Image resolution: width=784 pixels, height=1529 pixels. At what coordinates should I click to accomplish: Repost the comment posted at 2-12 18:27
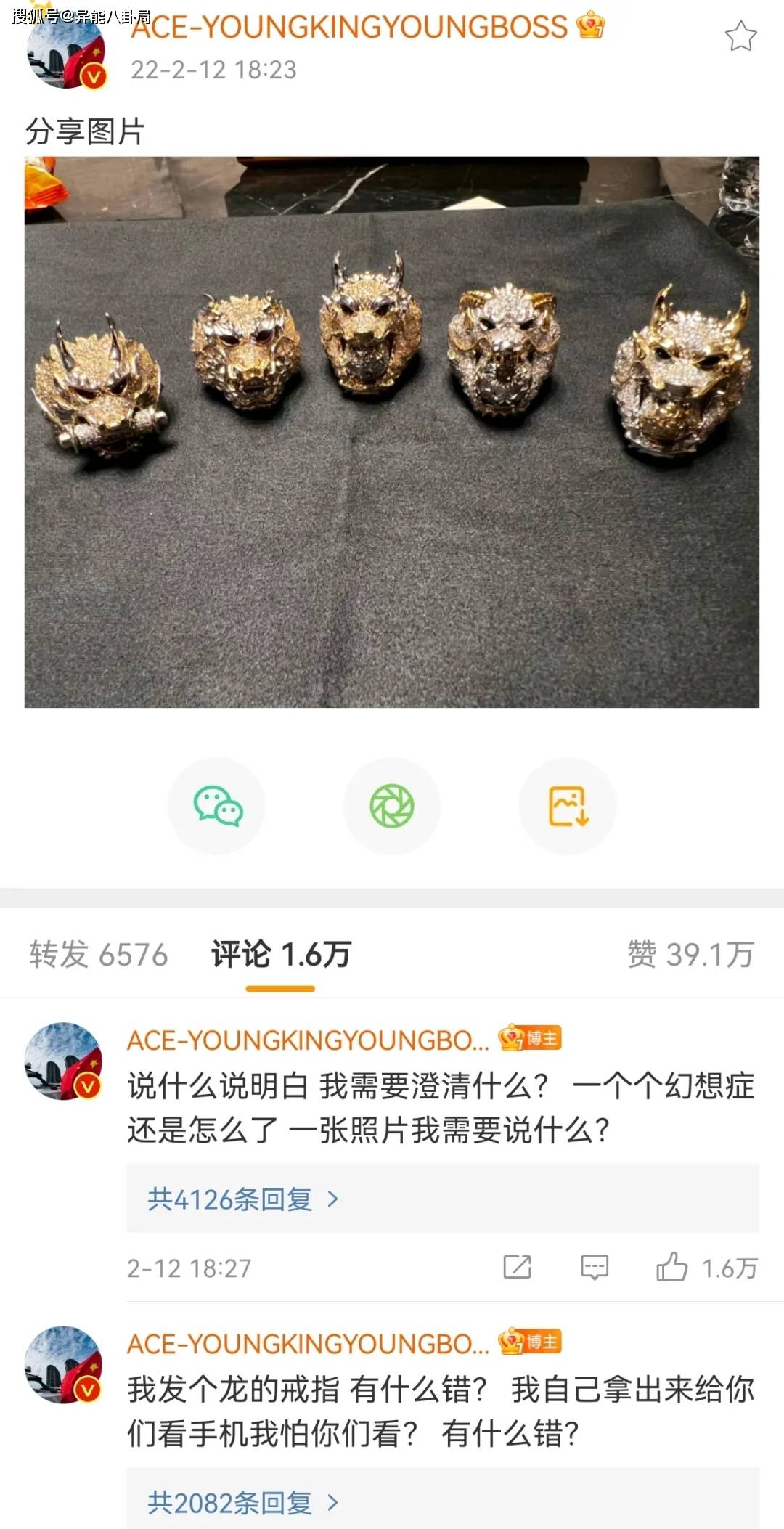tap(517, 1268)
